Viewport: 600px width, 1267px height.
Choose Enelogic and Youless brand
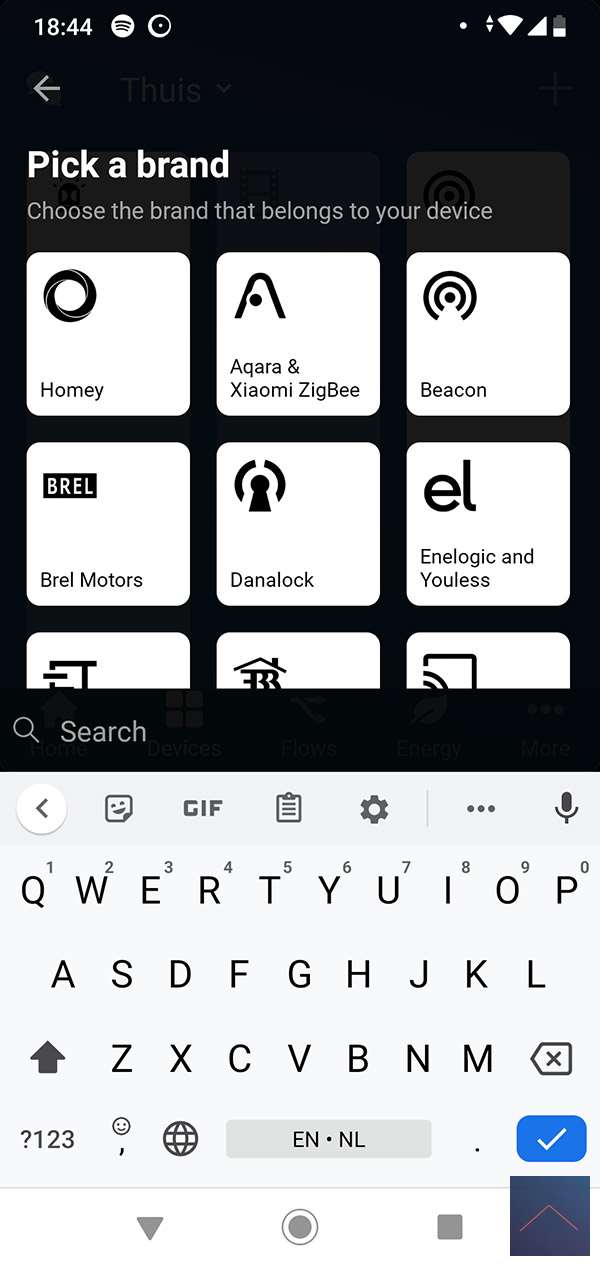click(x=488, y=523)
